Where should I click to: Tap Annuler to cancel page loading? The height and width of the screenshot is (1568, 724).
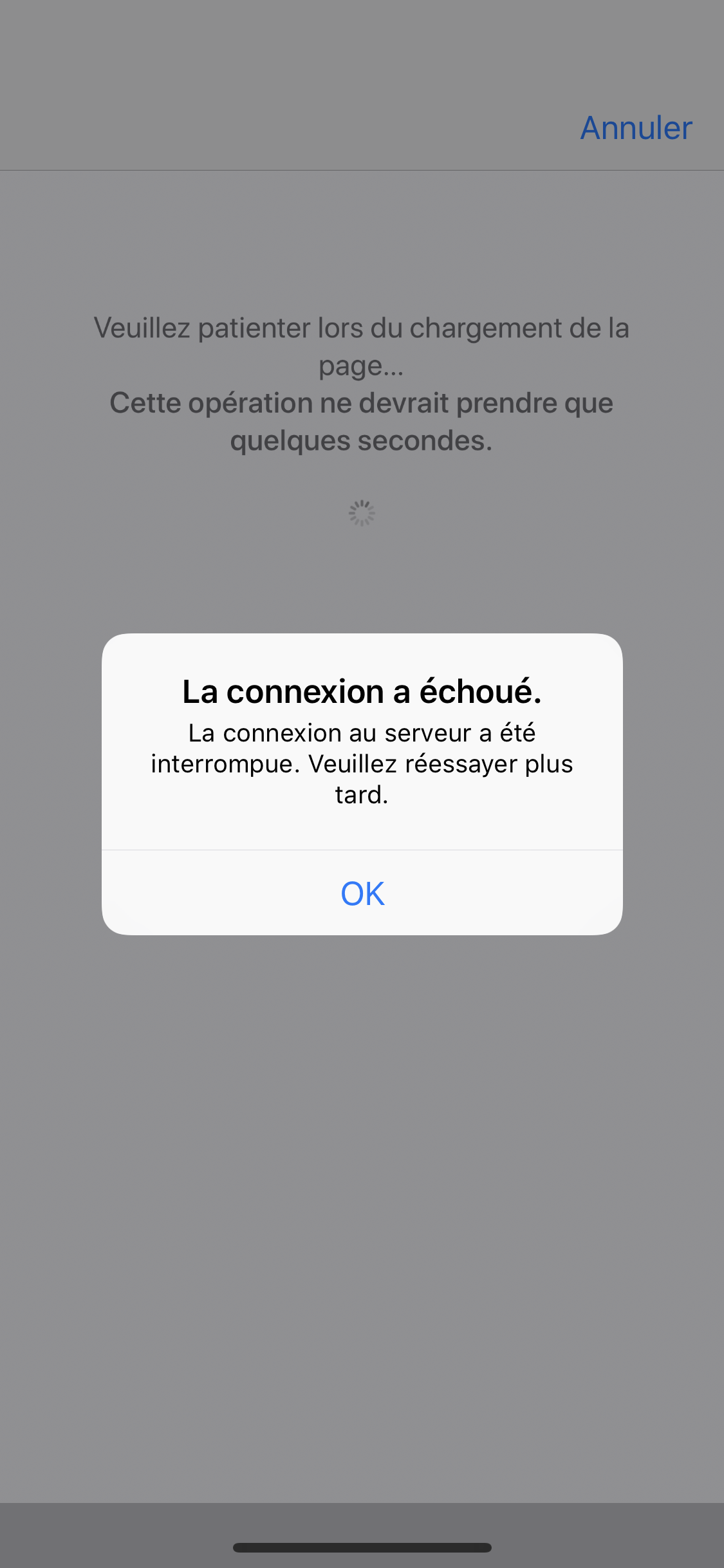coord(636,128)
